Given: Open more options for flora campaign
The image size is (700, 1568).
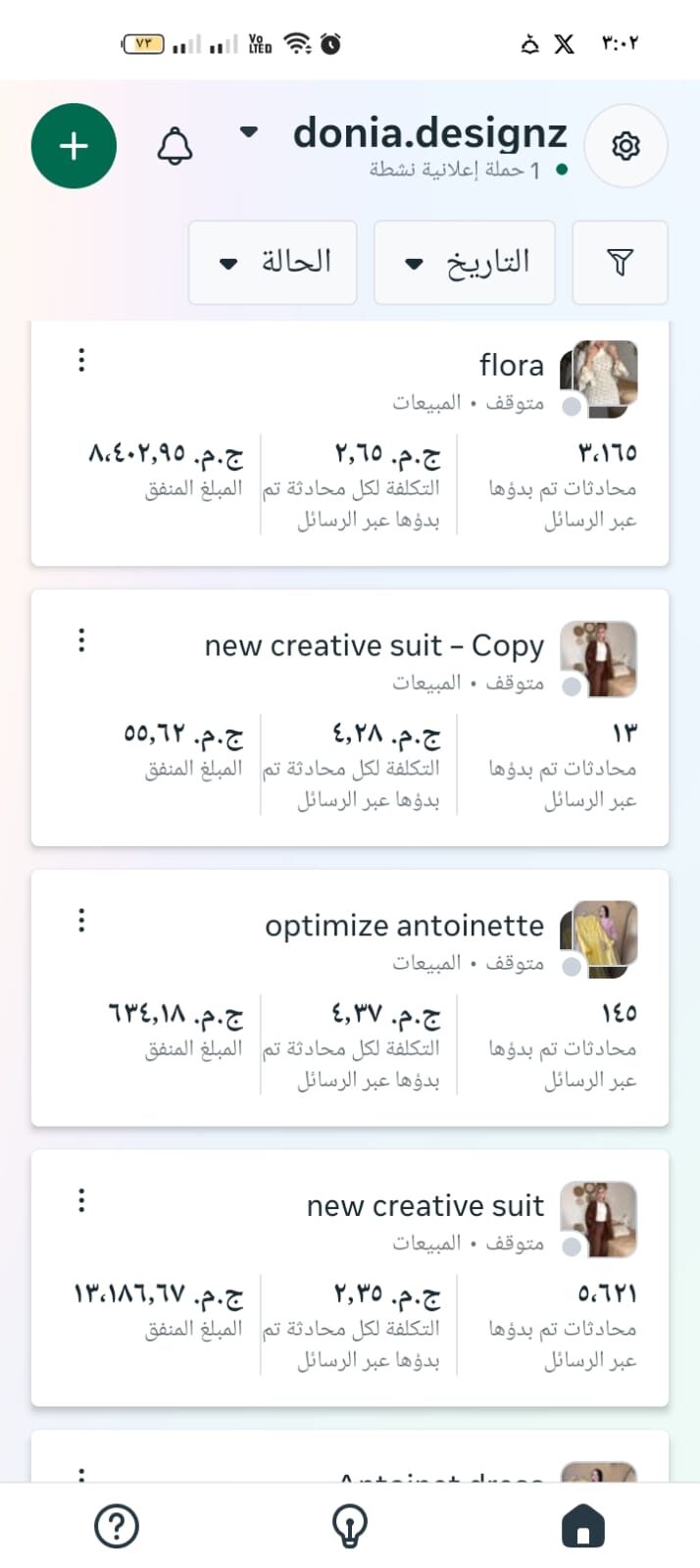Looking at the screenshot, I should 81,360.
